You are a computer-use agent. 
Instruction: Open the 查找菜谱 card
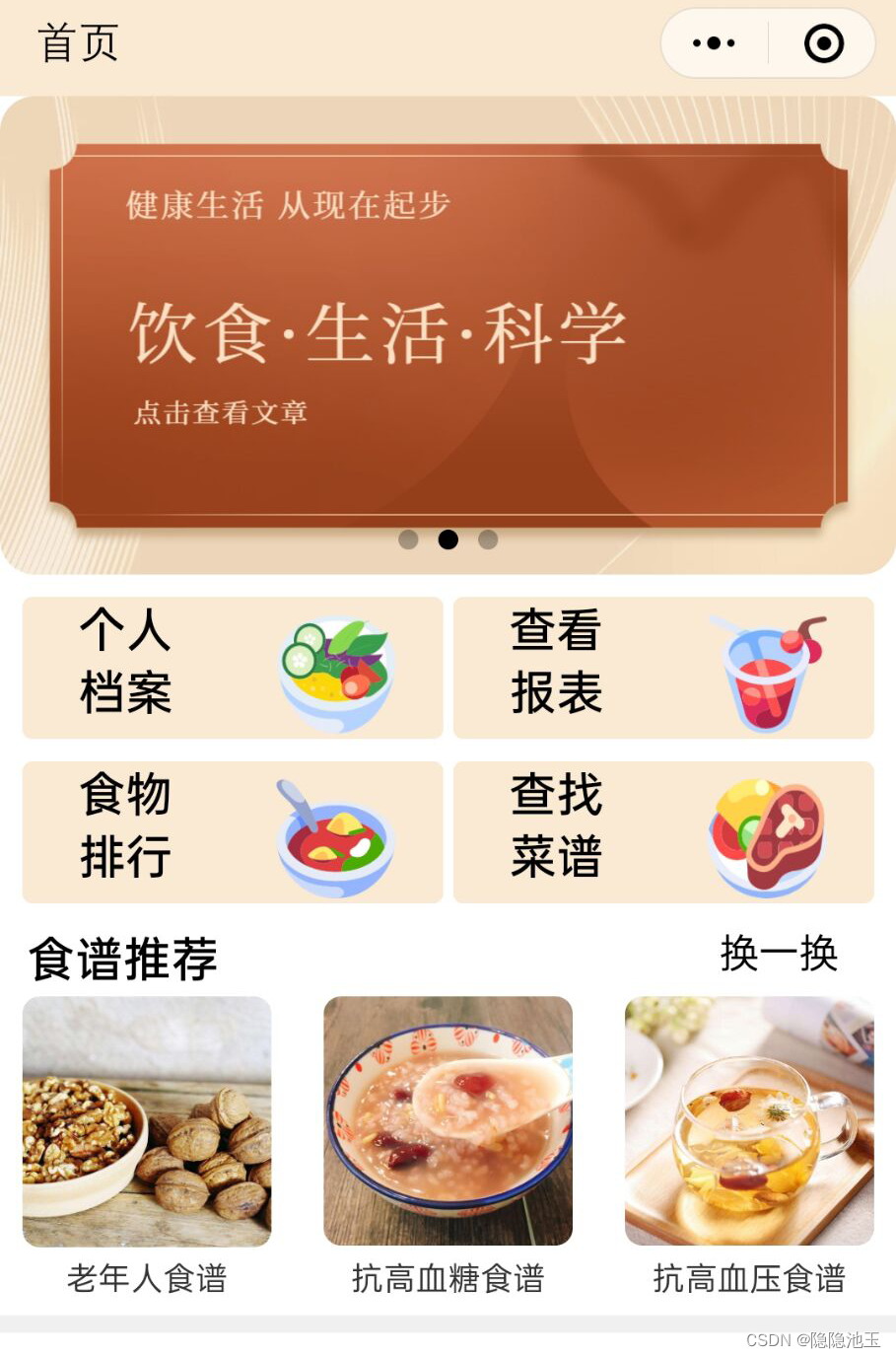663,832
